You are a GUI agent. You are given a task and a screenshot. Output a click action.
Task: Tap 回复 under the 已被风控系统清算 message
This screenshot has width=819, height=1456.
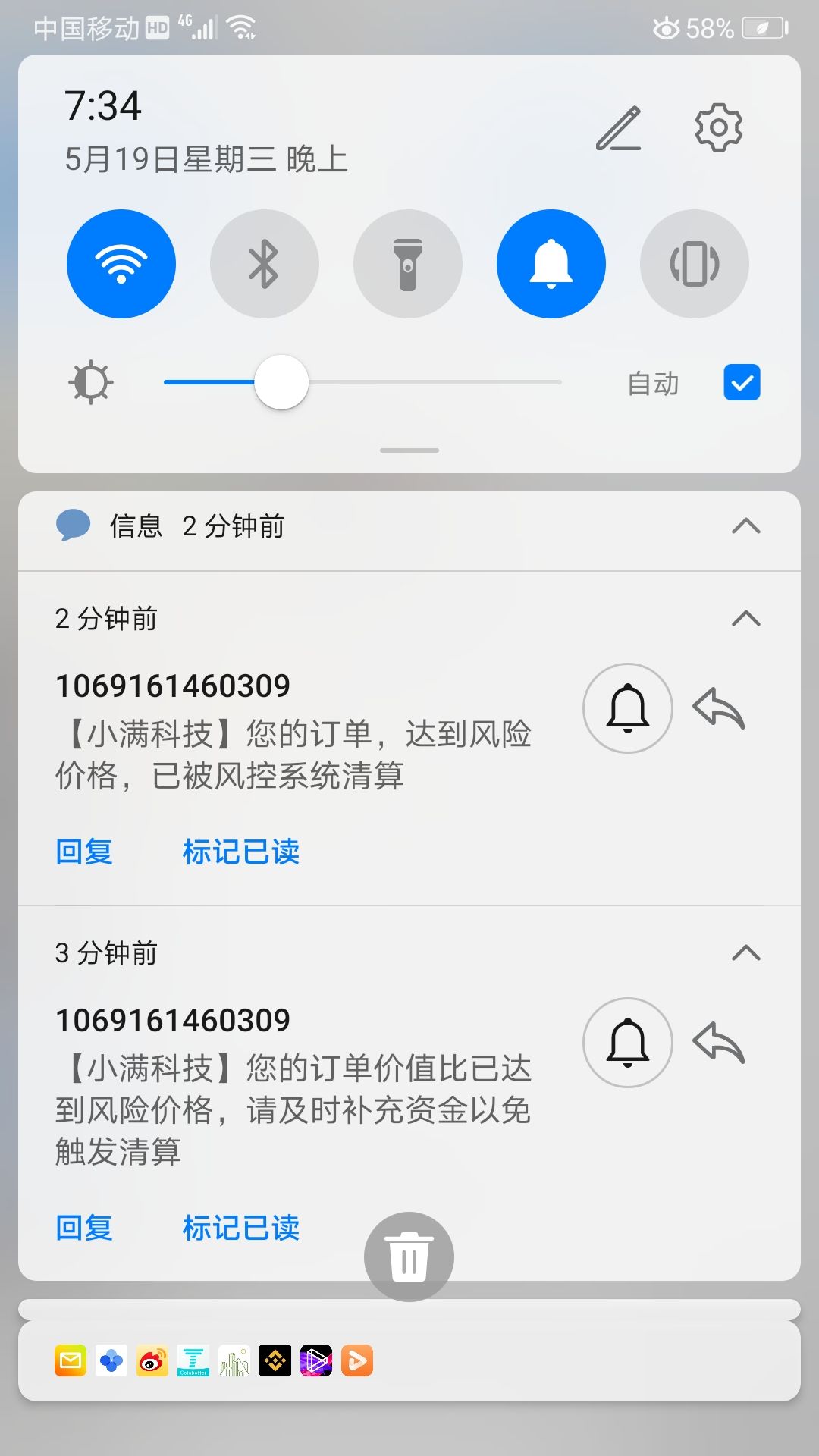coord(84,852)
